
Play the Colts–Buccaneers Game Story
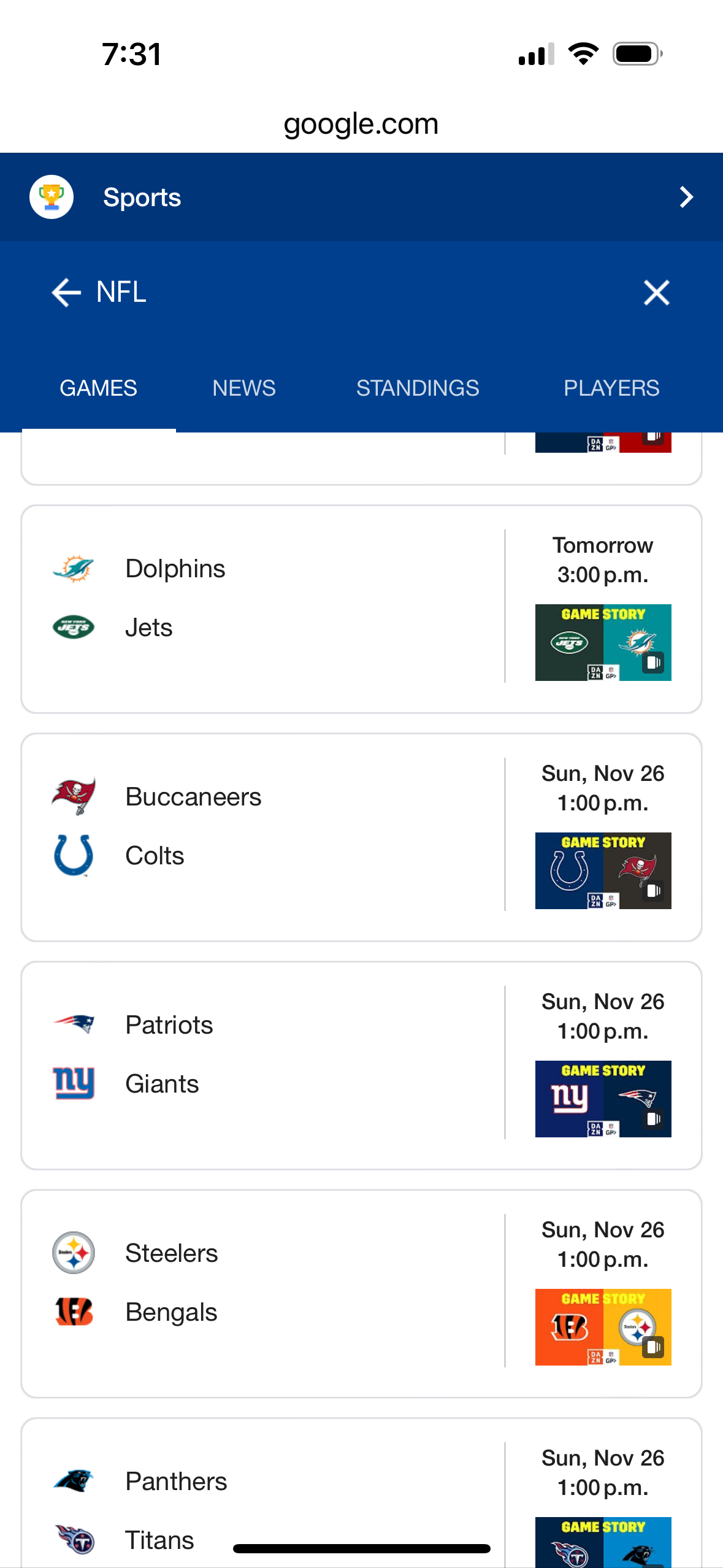[603, 870]
